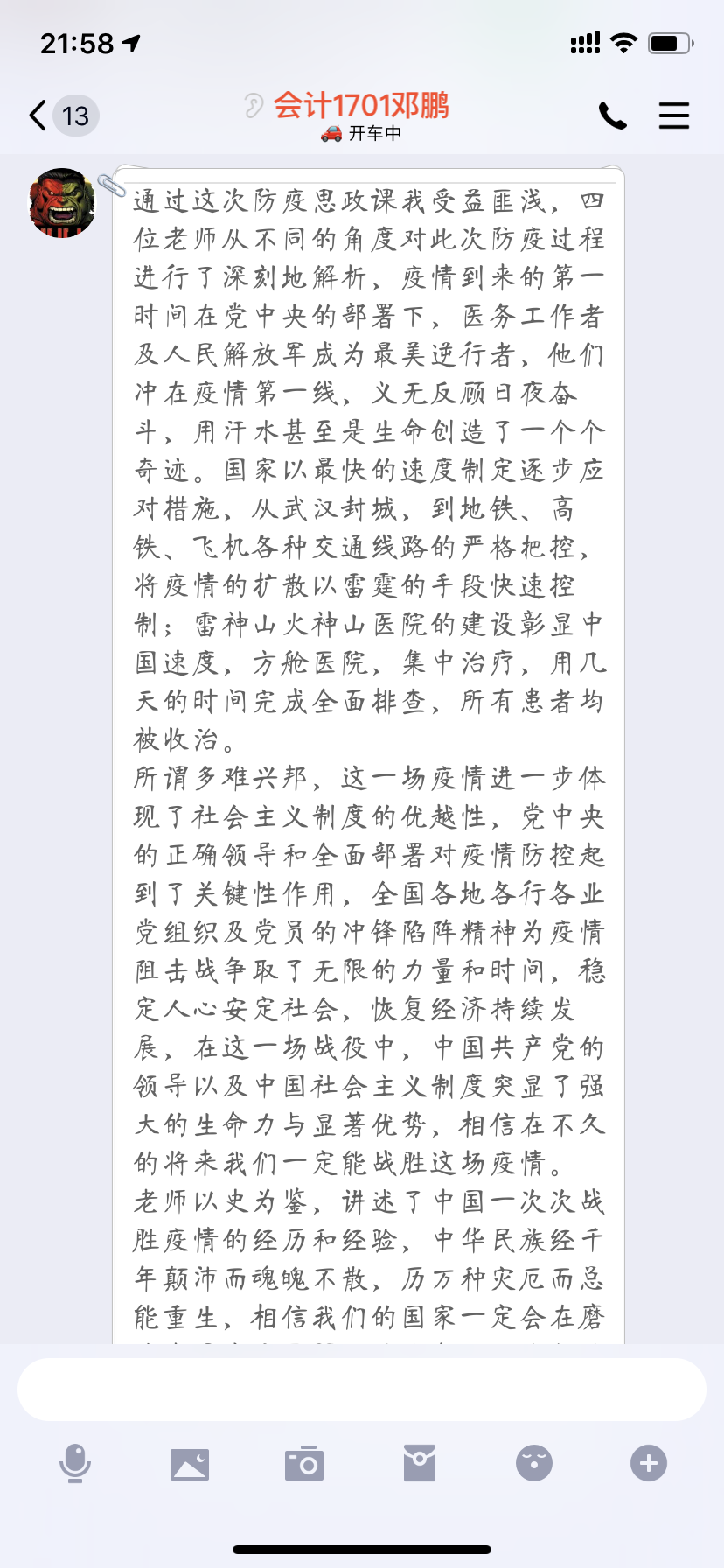Go back to the message list
Image resolution: width=724 pixels, height=1568 pixels.
click(x=63, y=115)
